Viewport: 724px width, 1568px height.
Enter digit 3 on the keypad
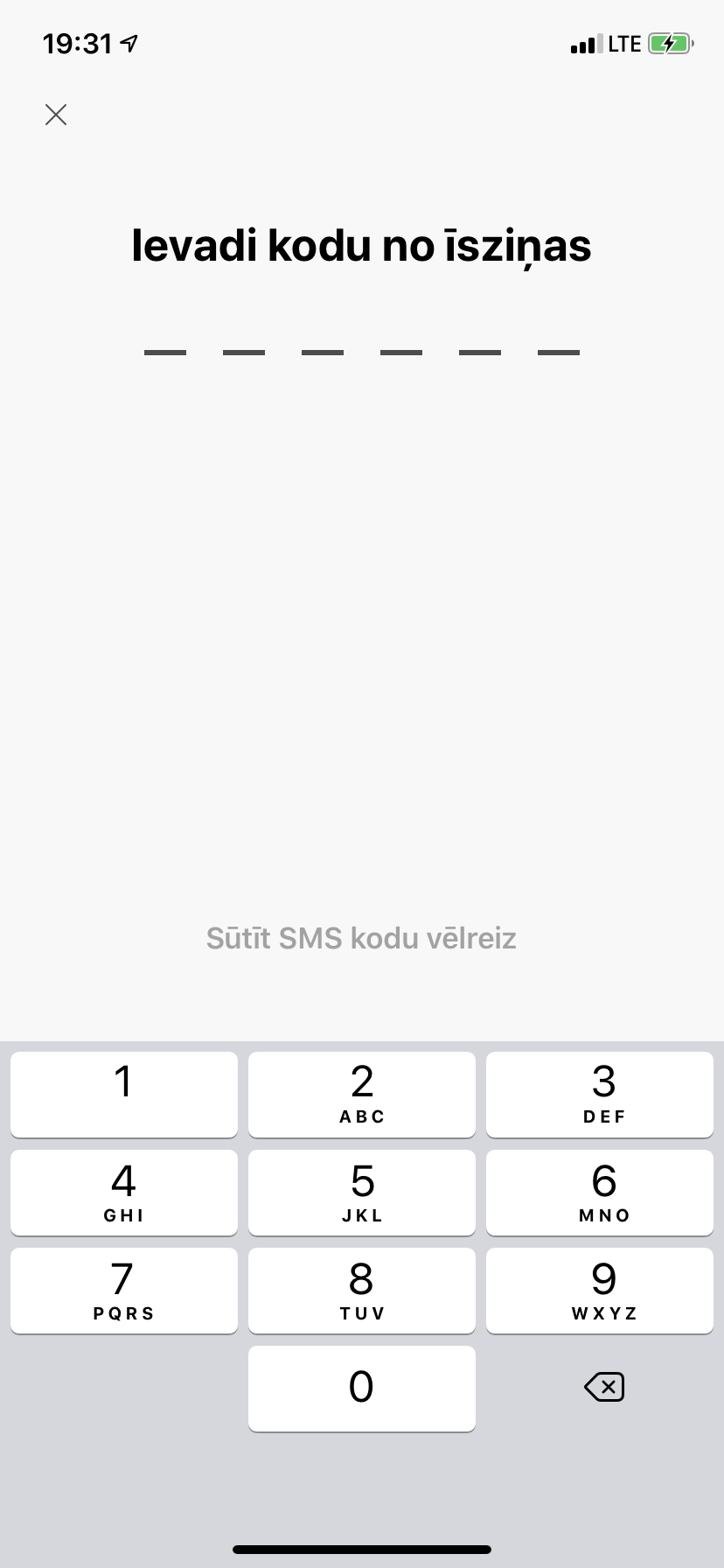tap(600, 1094)
